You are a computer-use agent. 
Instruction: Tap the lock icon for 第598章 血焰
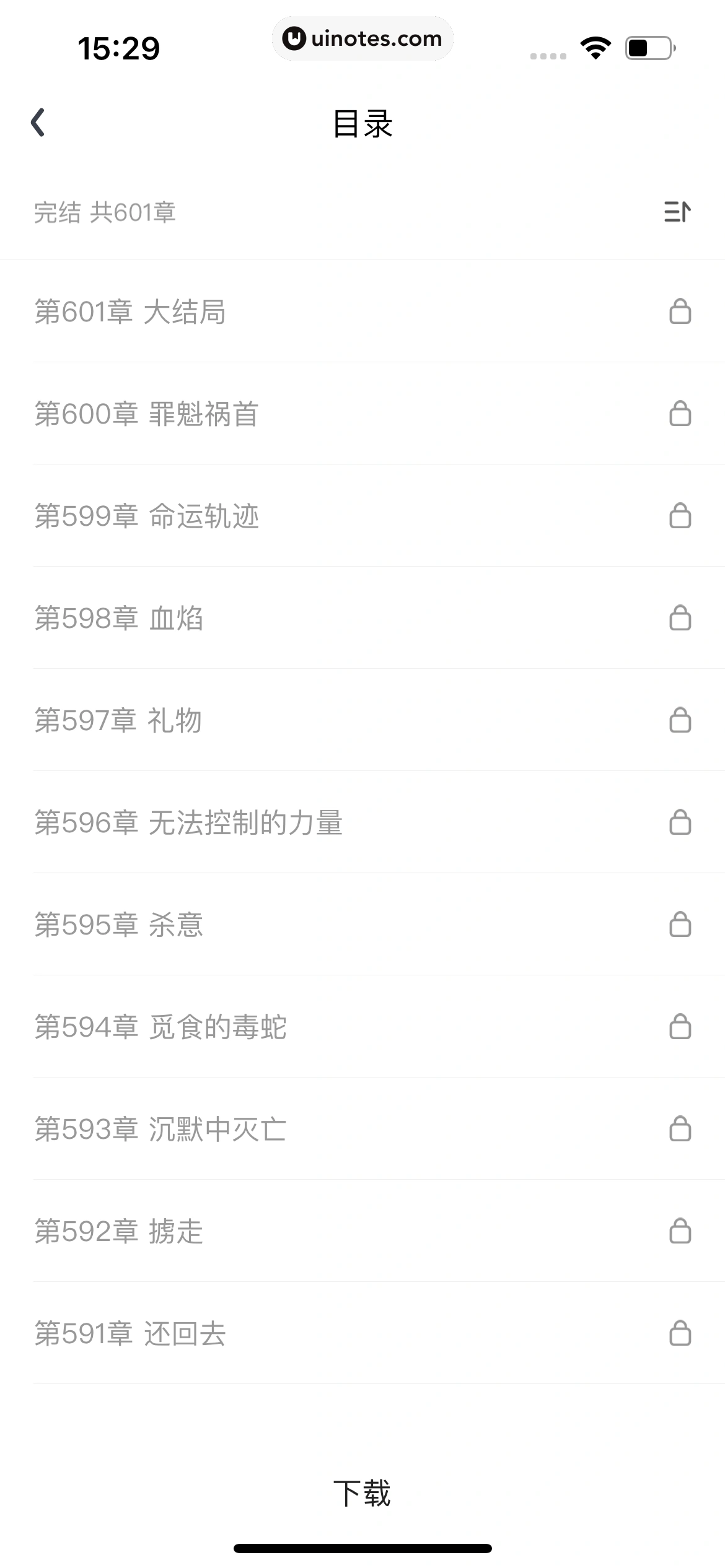680,617
